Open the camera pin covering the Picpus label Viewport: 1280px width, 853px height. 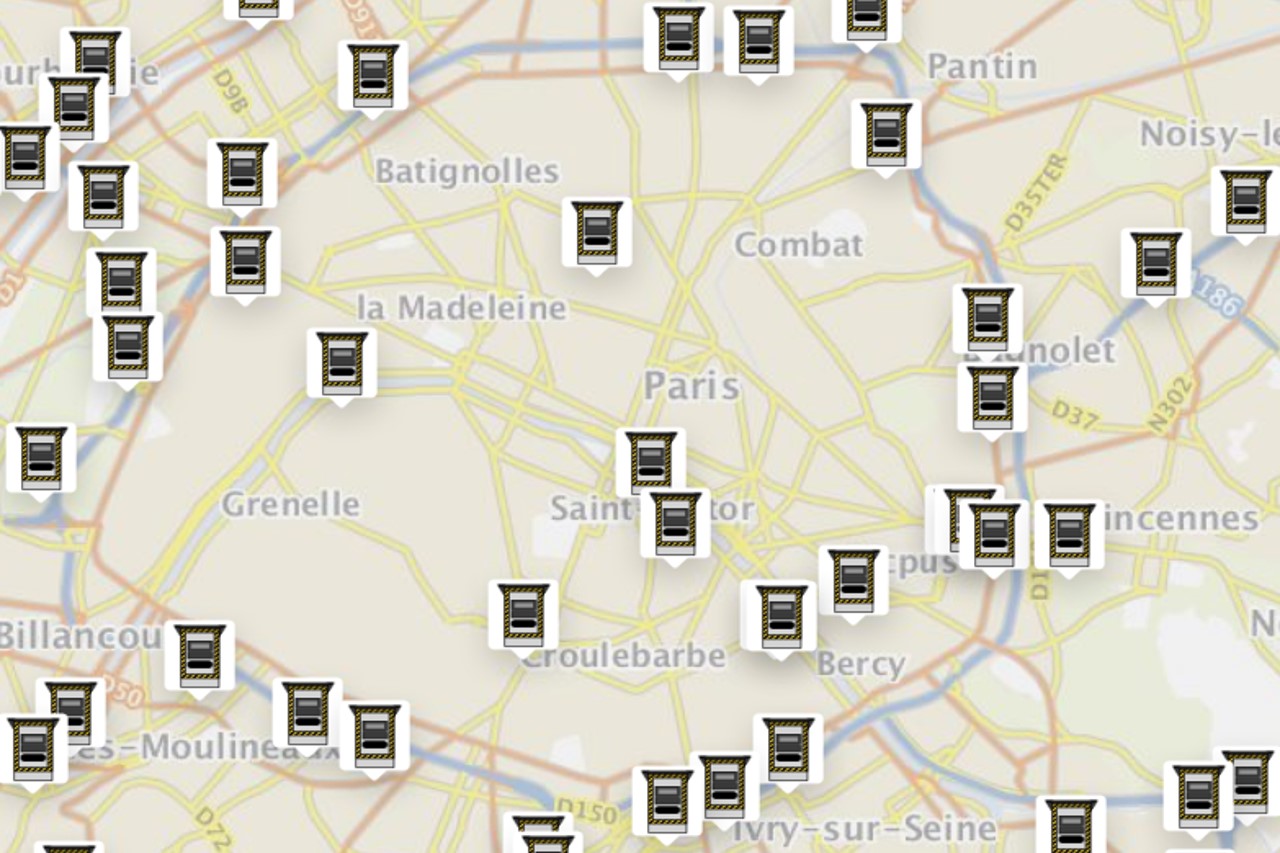click(853, 580)
